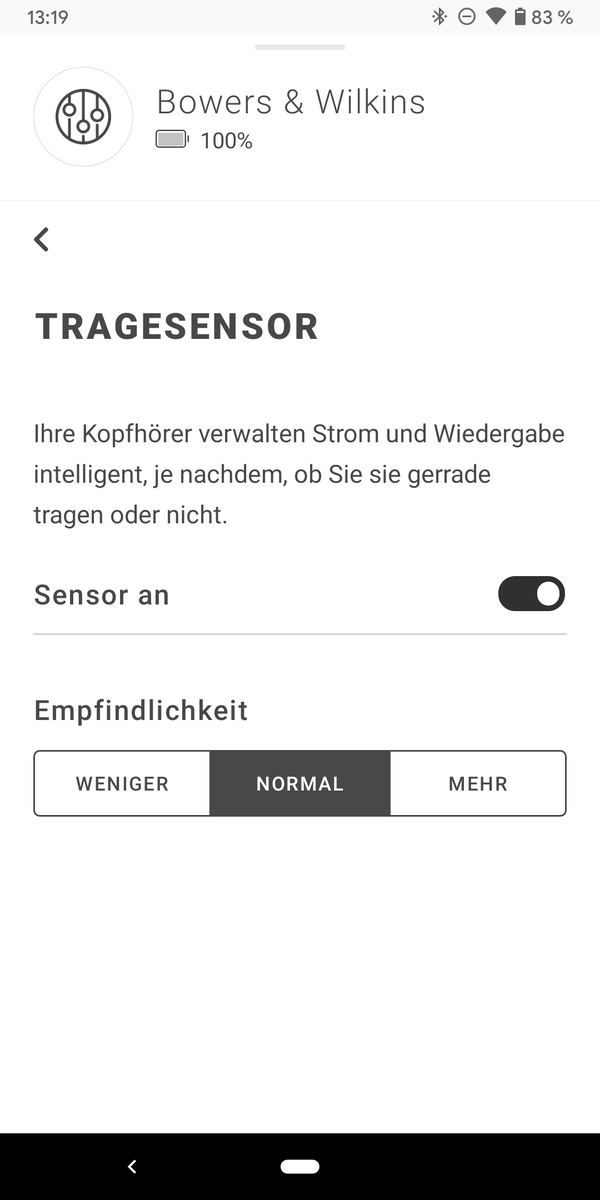Viewport: 600px width, 1200px height.
Task: Go back from the Tragesensor page
Action: (41, 239)
